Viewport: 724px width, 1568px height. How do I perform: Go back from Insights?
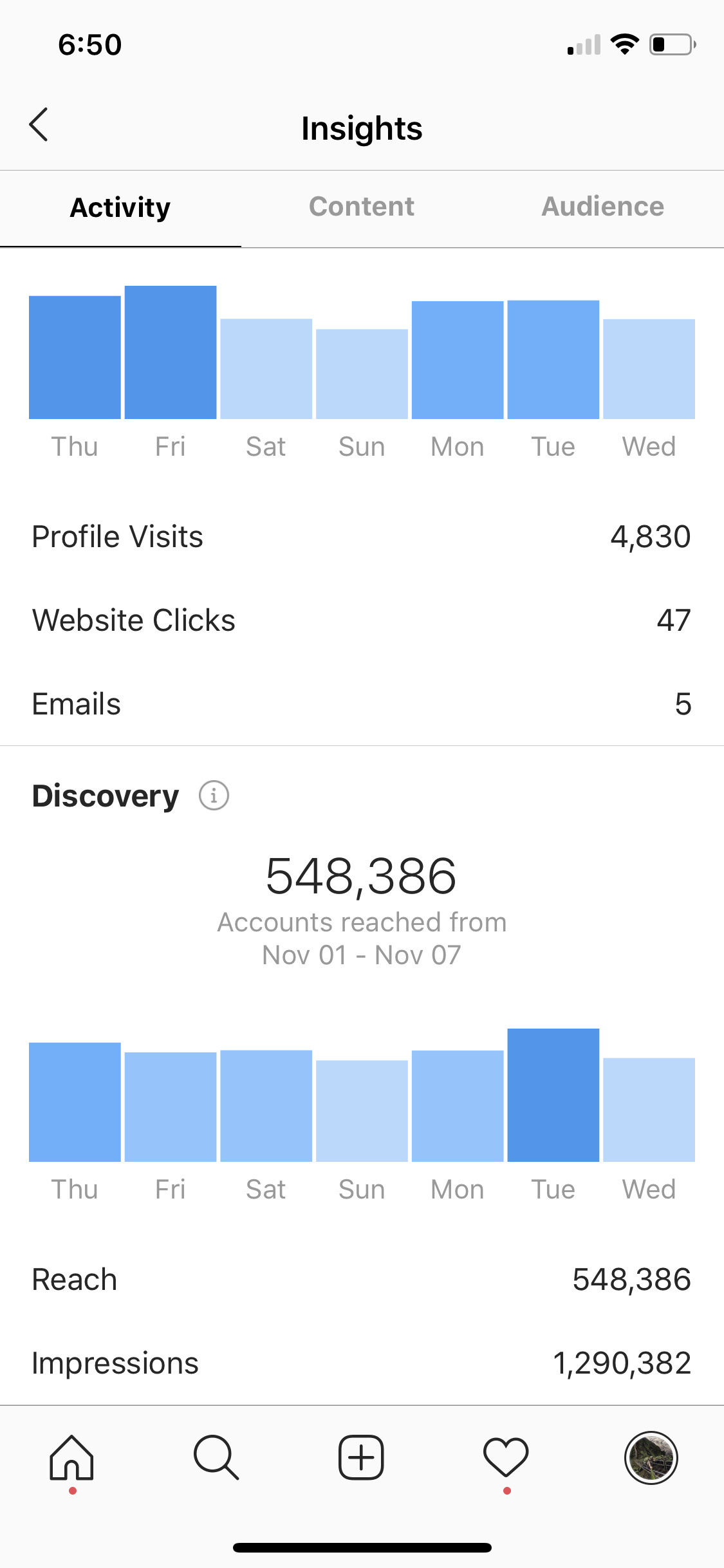click(x=39, y=124)
